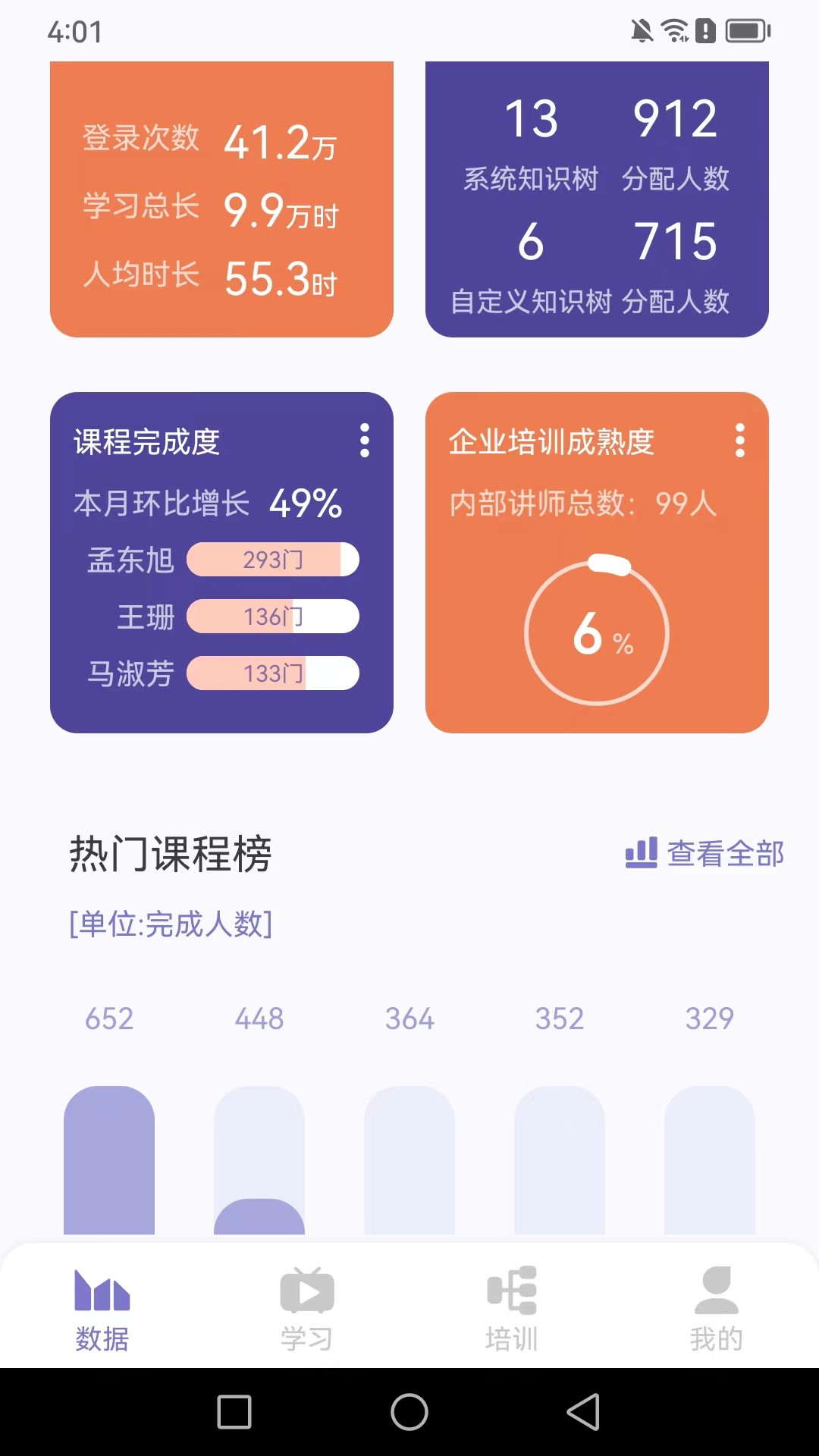Image resolution: width=819 pixels, height=1456 pixels.
Task: Open the 企业培训成熟度 card's three-dot menu
Action: point(740,441)
